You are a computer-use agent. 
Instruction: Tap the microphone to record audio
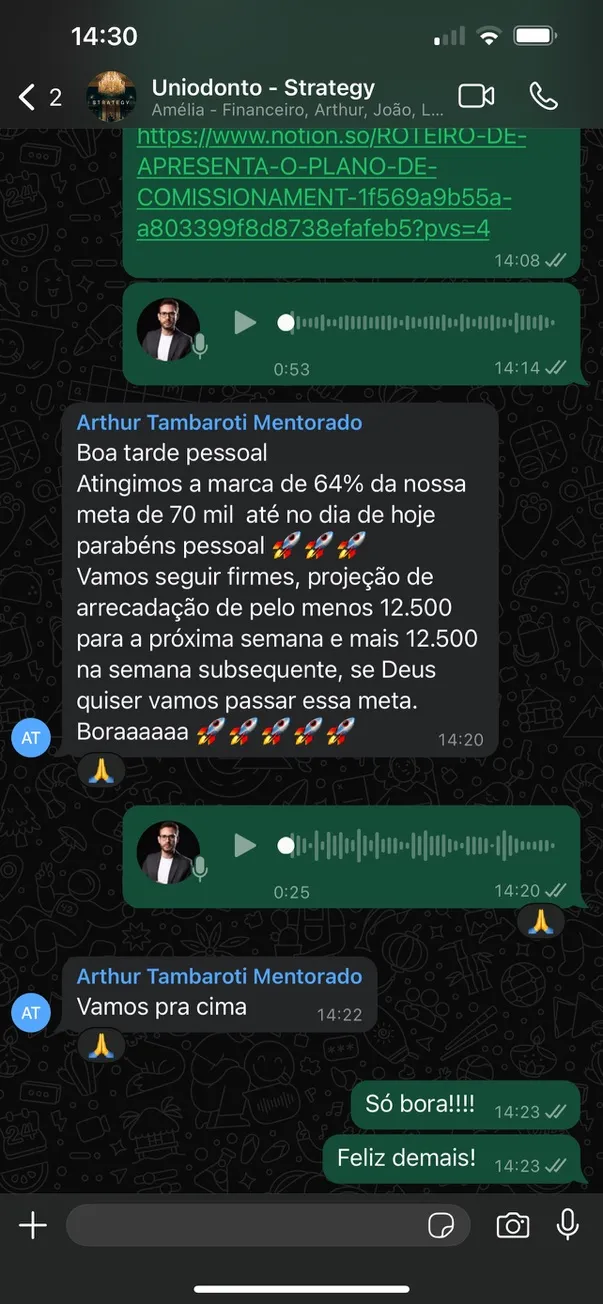pos(568,1225)
